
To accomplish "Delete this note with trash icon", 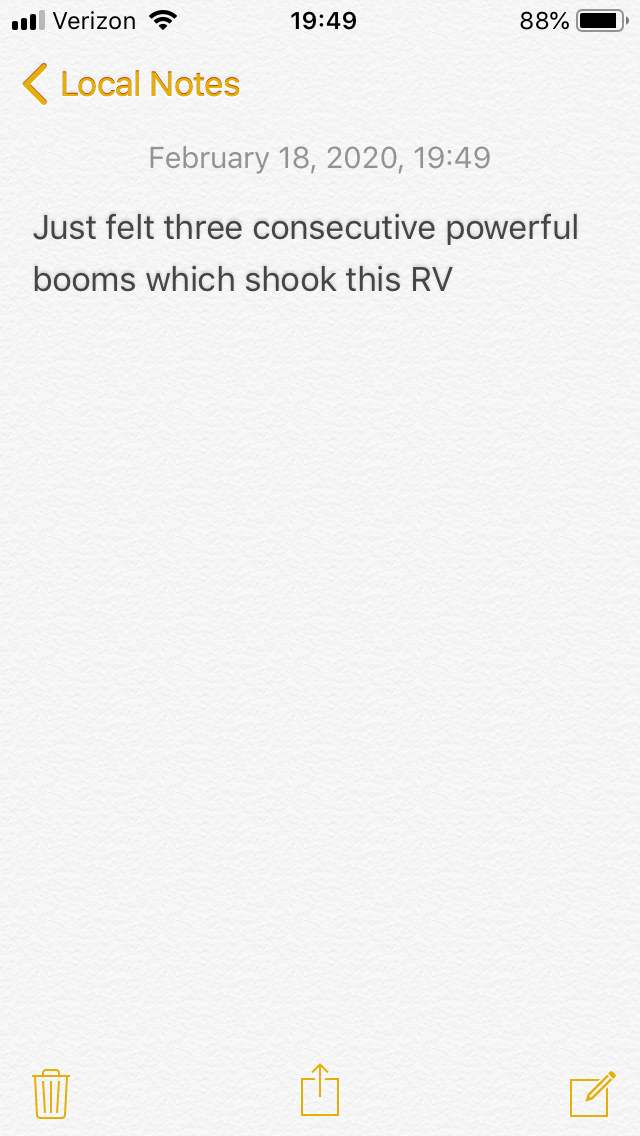I will point(50,1093).
